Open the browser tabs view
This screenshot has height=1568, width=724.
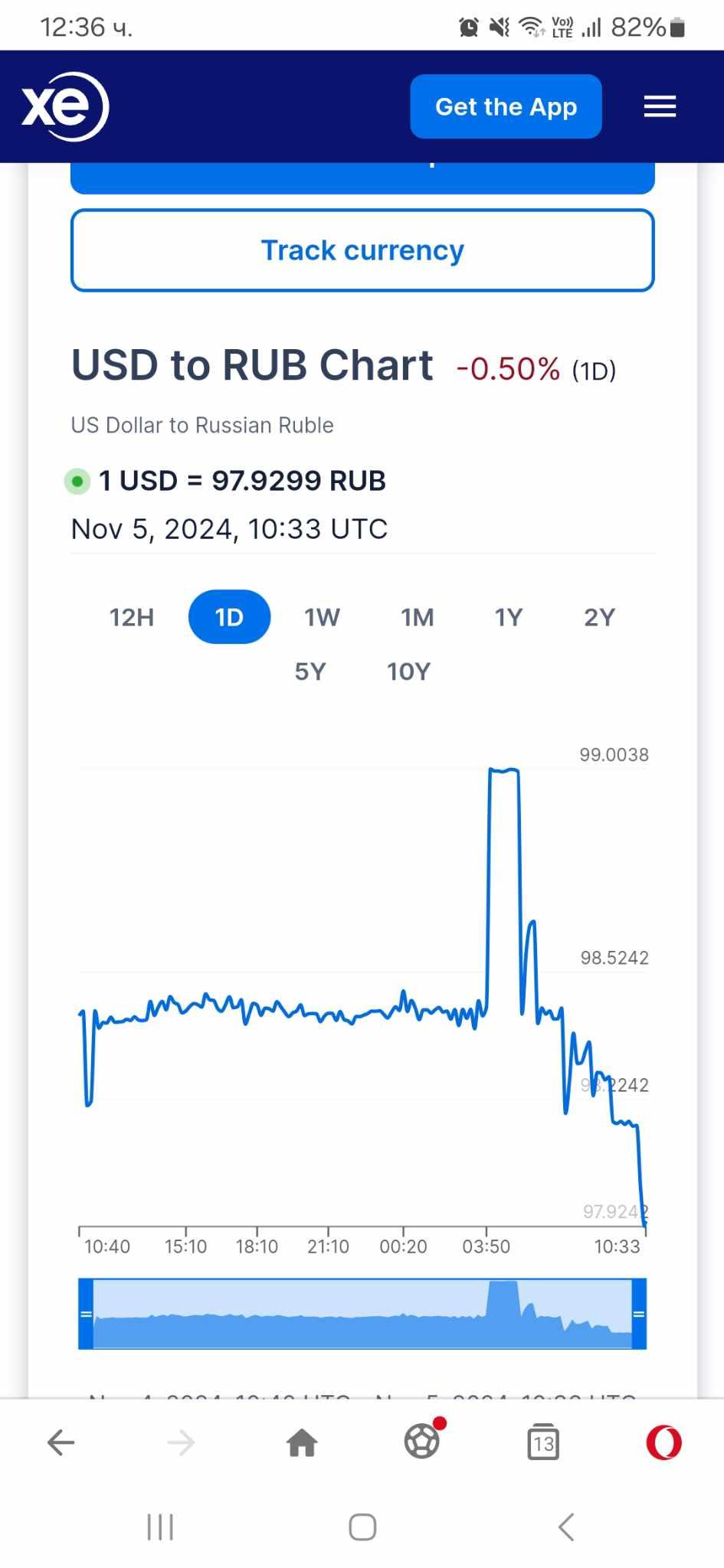tap(543, 1442)
